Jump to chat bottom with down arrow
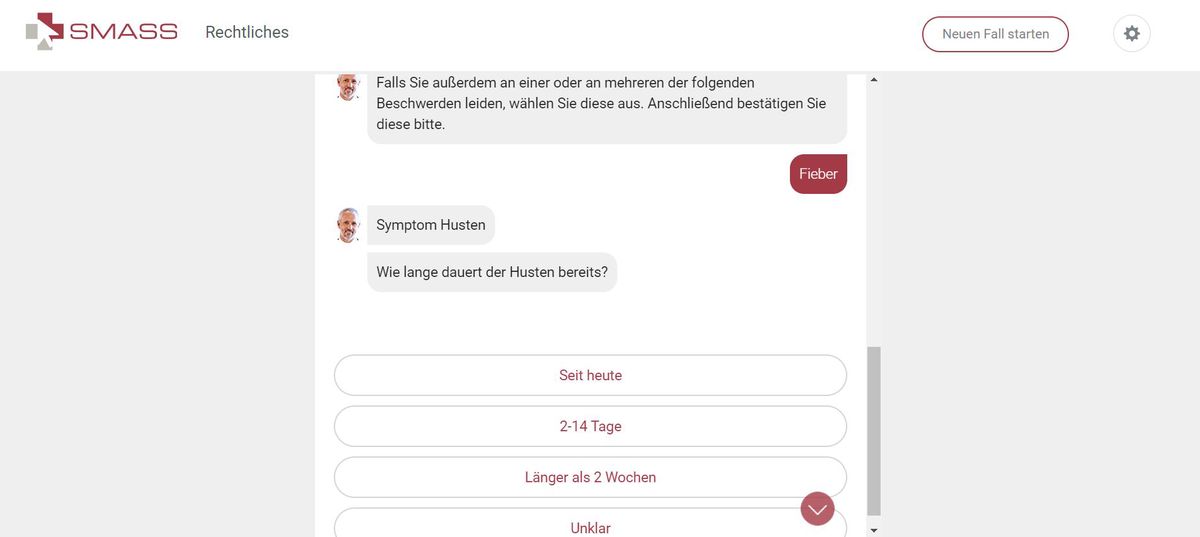Viewport: 1200px width, 537px height. [817, 509]
